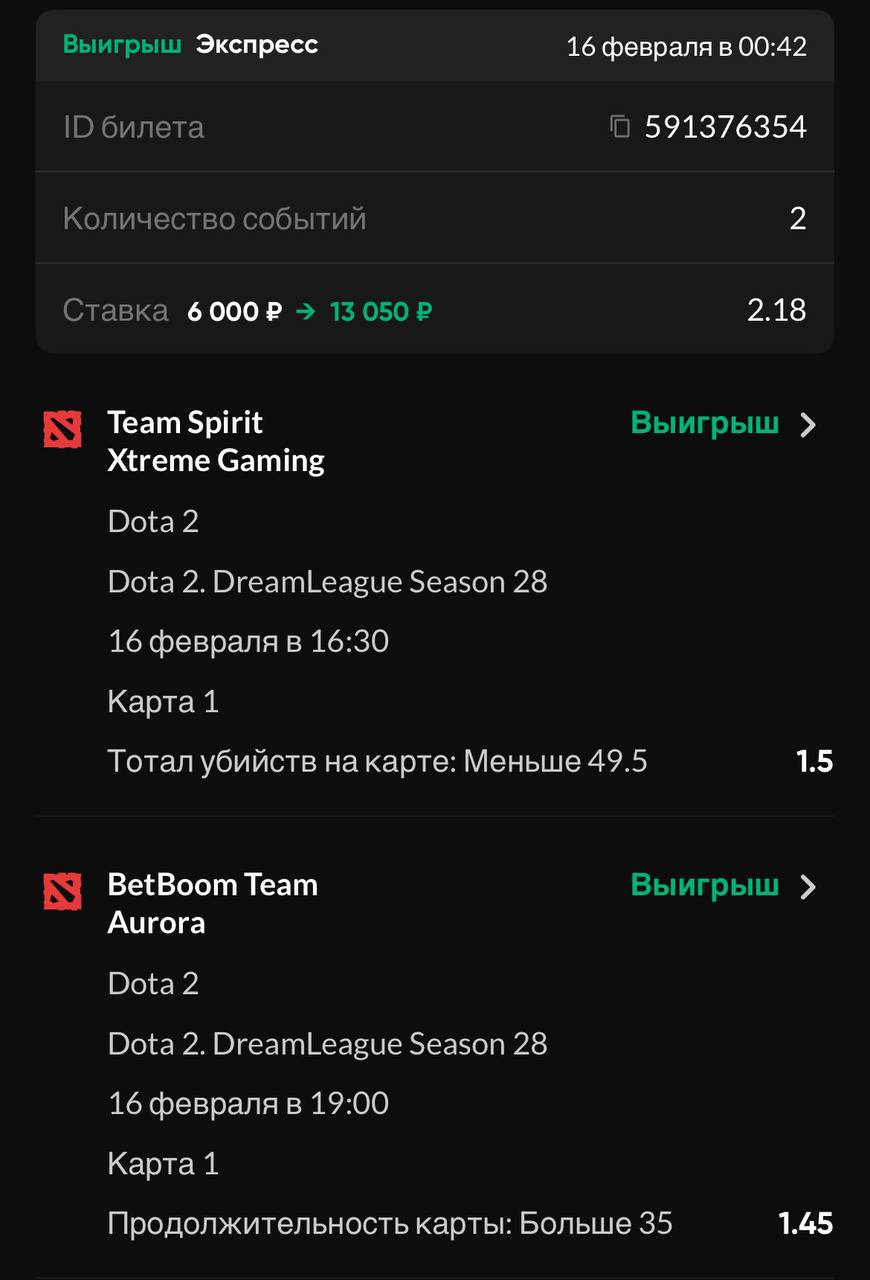The width and height of the screenshot is (870, 1280).
Task: Open the BetBoom Team vs Aurora event
Action: [808, 887]
